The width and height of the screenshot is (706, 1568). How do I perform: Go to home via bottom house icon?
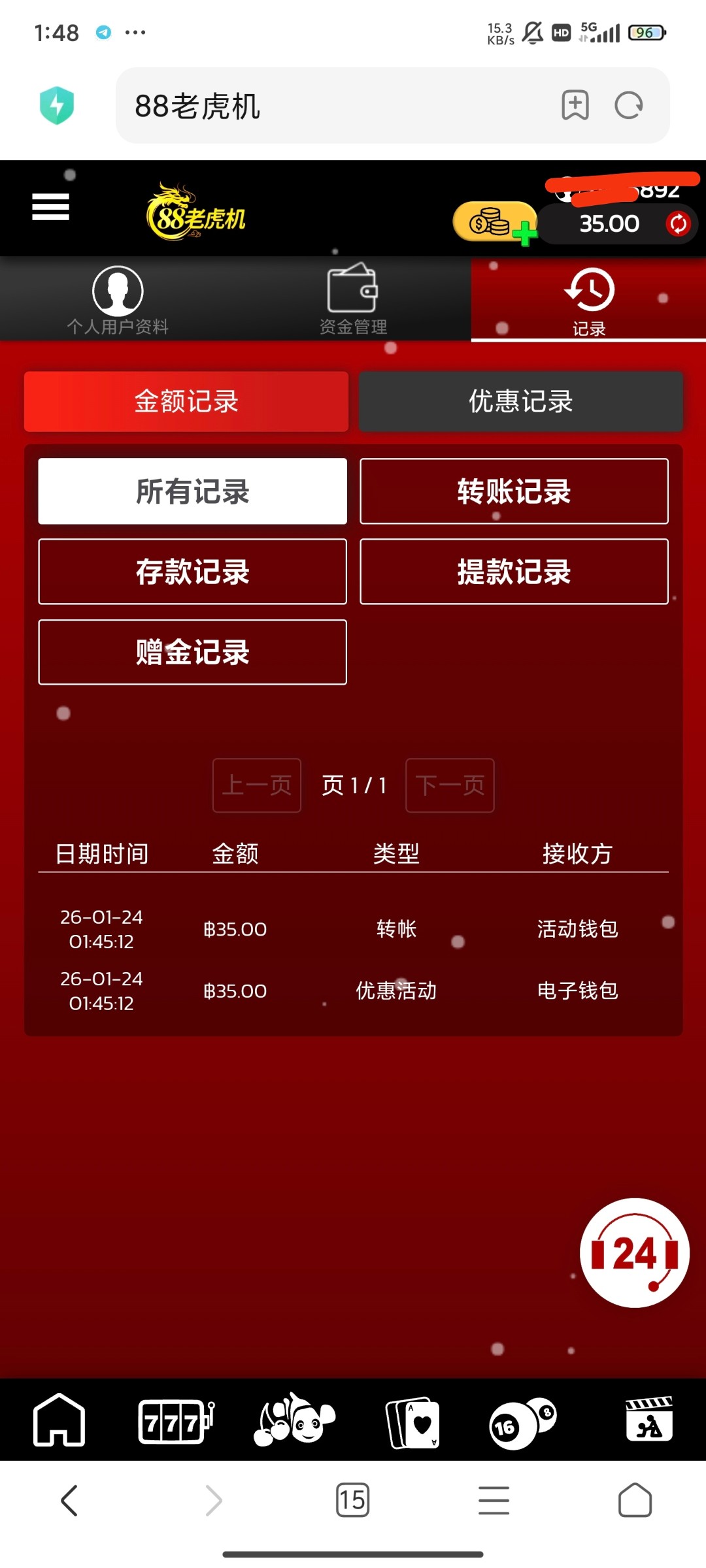click(x=59, y=1420)
